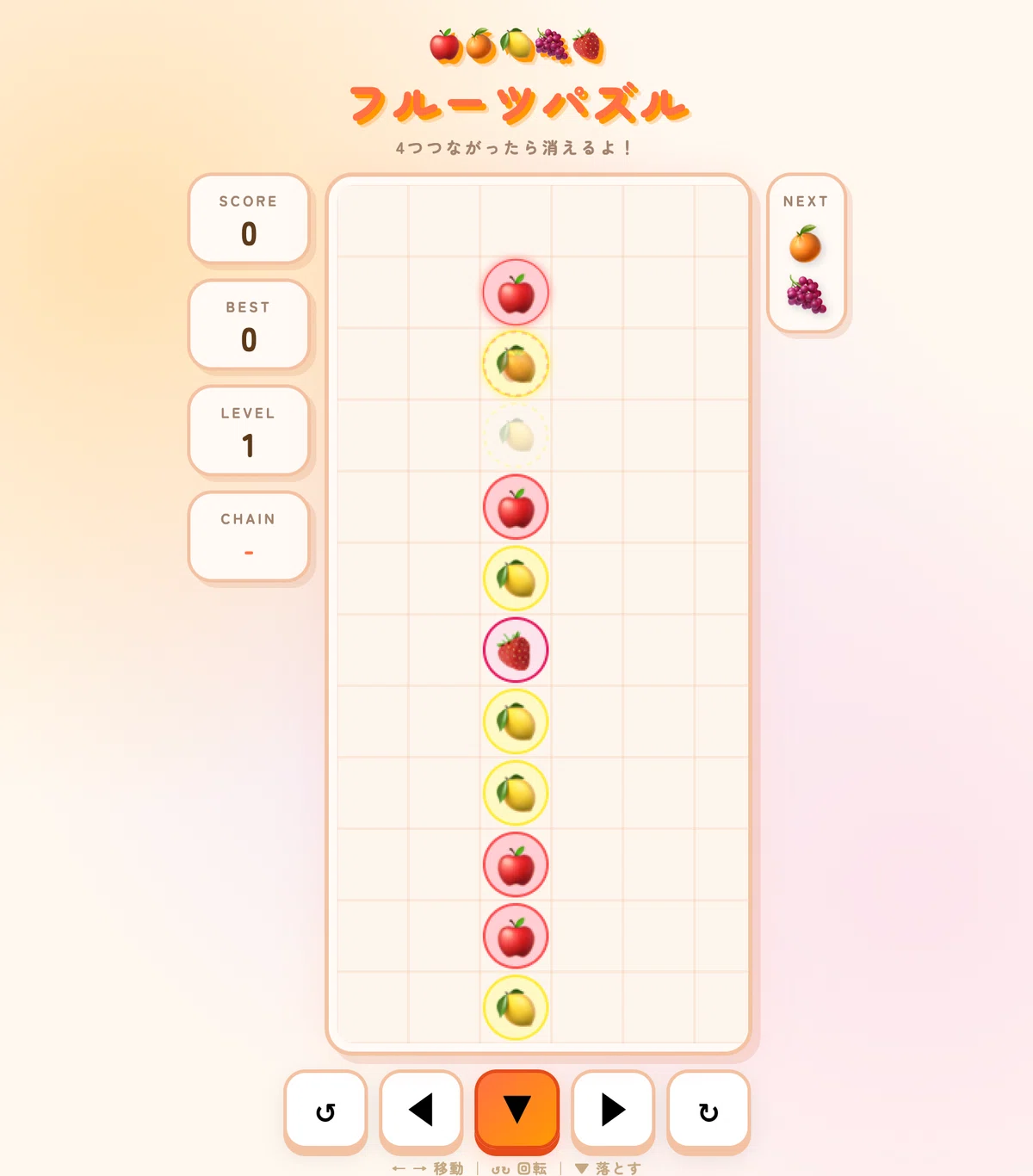The height and width of the screenshot is (1176, 1033).
Task: Drop the fruit with the orange down arrow
Action: tap(517, 1110)
